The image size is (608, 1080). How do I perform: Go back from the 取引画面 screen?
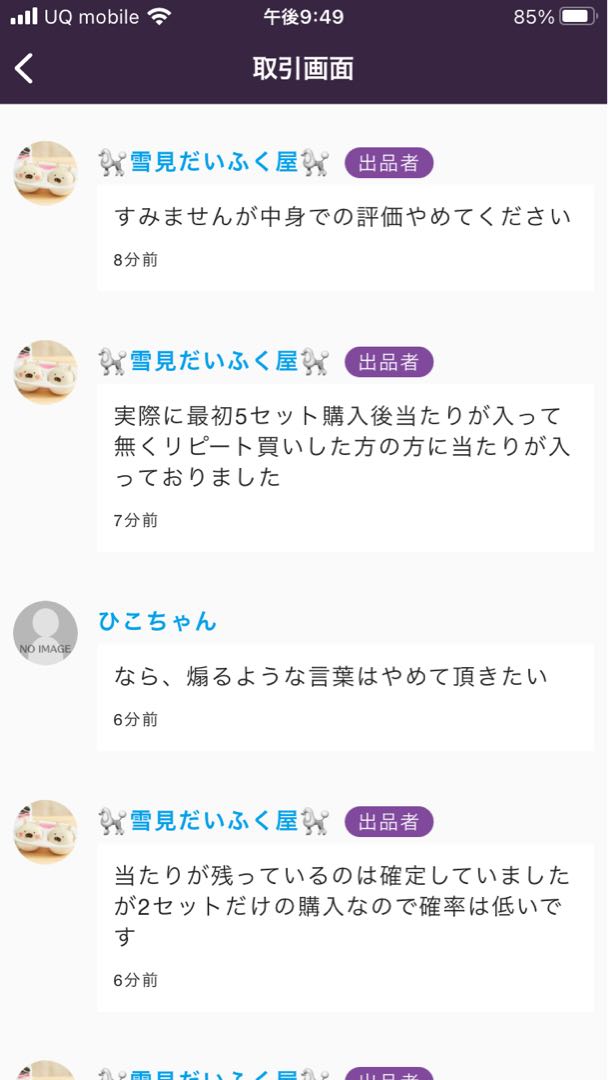pos(25,68)
